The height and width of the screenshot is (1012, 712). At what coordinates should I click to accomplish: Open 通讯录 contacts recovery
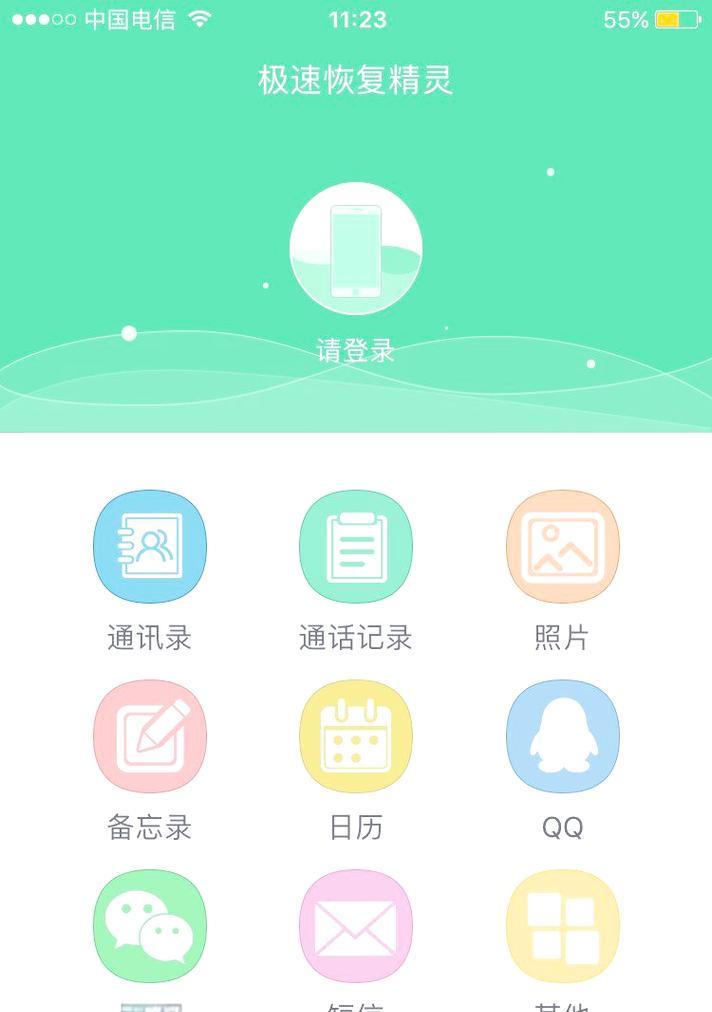(x=150, y=547)
